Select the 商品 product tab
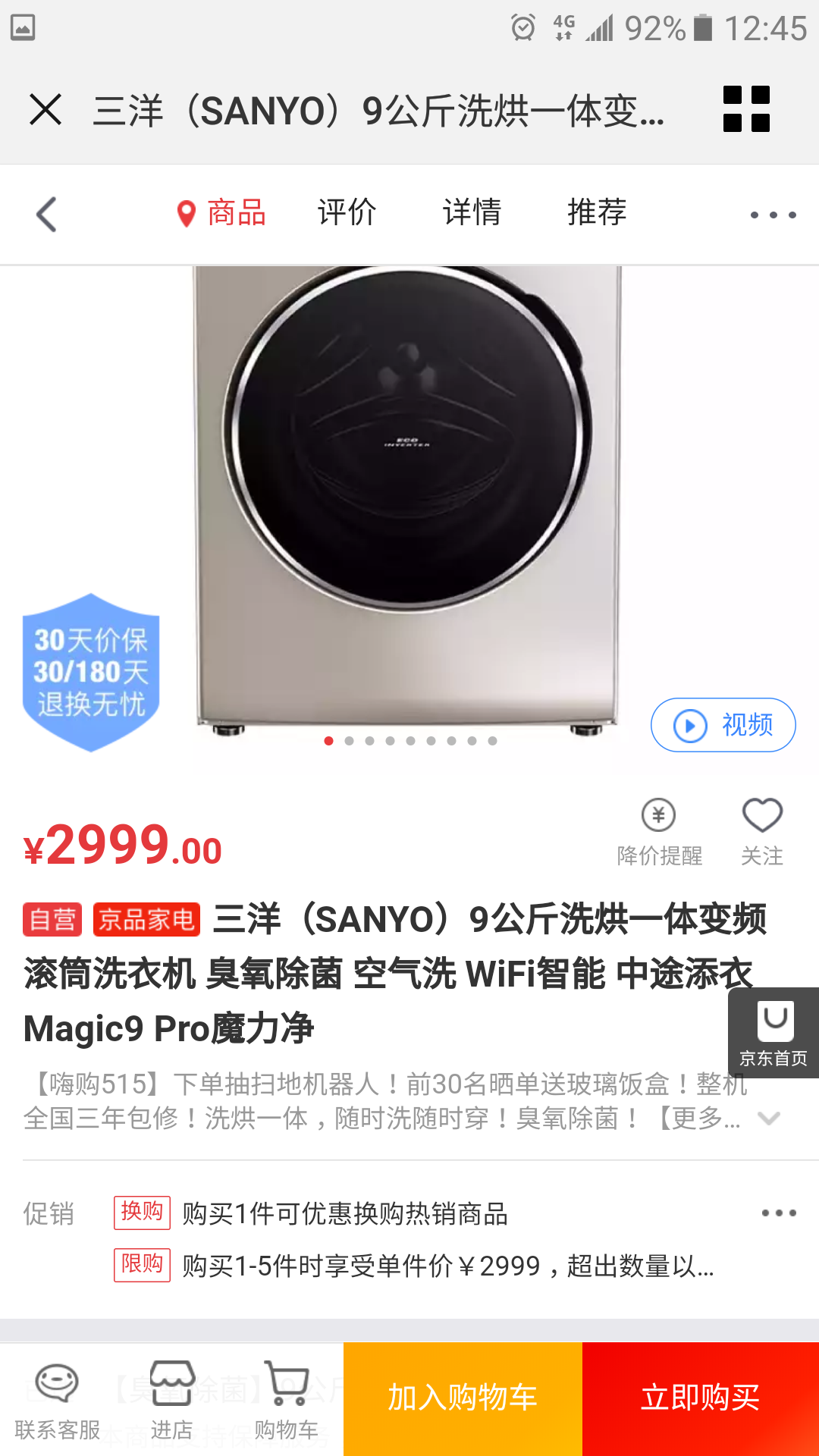 point(221,213)
